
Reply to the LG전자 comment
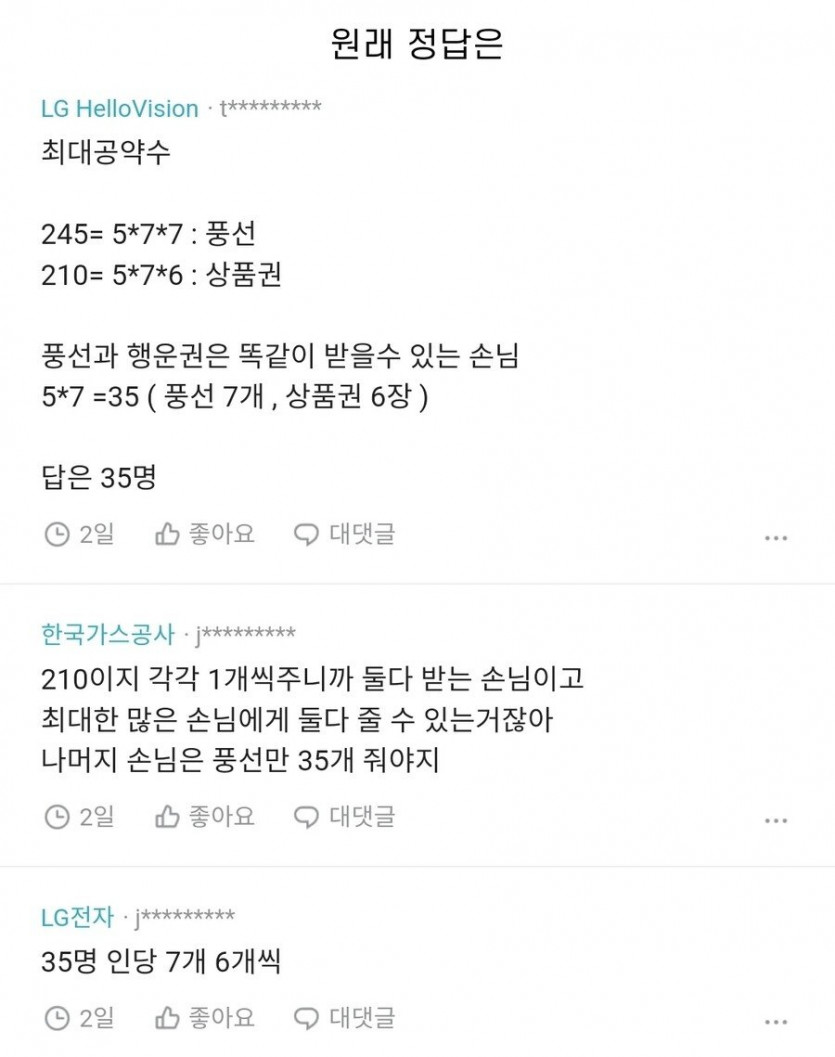[345, 1018]
